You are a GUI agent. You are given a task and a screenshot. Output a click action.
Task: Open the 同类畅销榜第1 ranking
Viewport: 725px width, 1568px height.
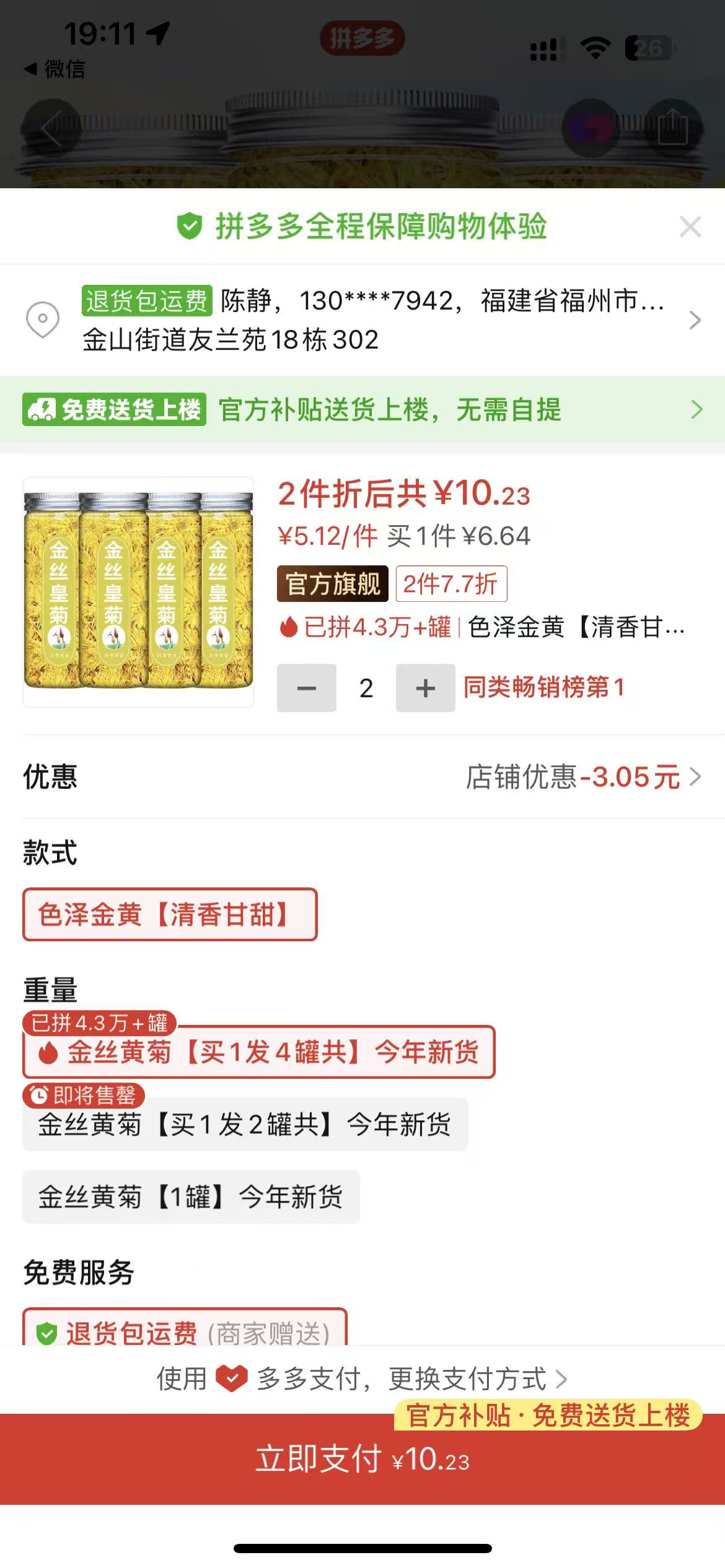544,687
